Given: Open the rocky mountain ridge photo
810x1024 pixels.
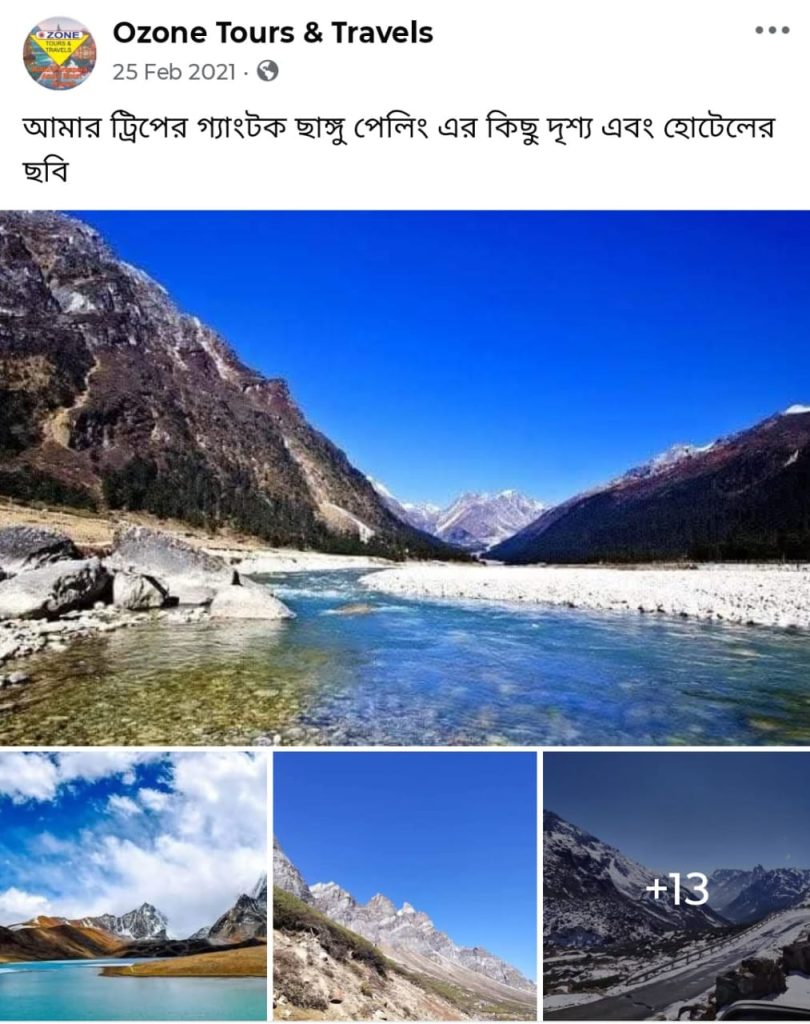Looking at the screenshot, I should point(405,886).
